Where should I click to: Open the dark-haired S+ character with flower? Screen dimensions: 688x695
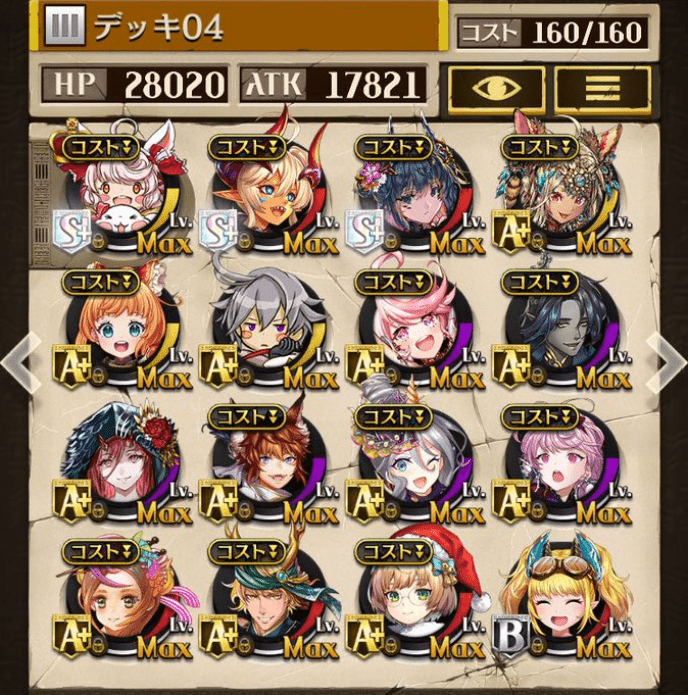(x=411, y=197)
